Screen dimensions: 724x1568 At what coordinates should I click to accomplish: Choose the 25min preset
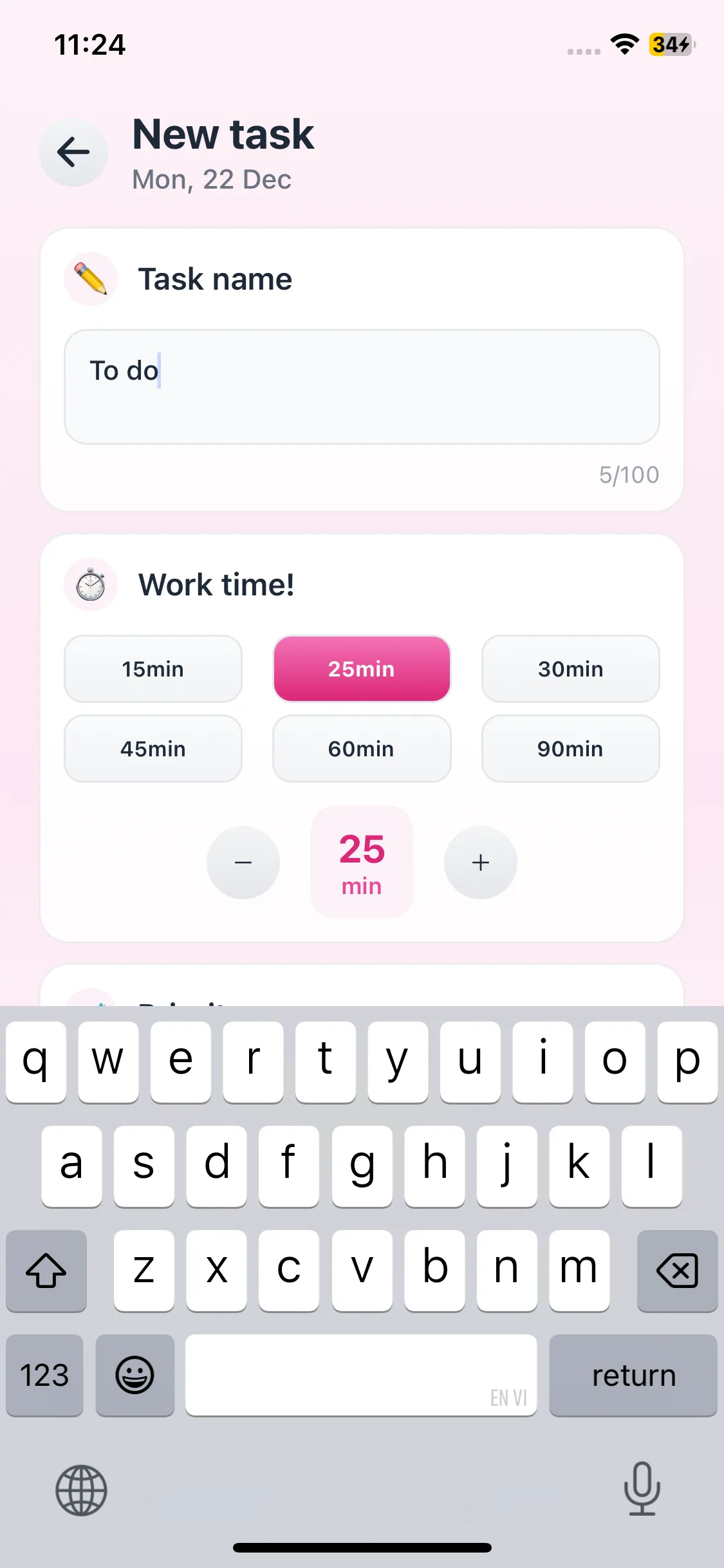[362, 669]
